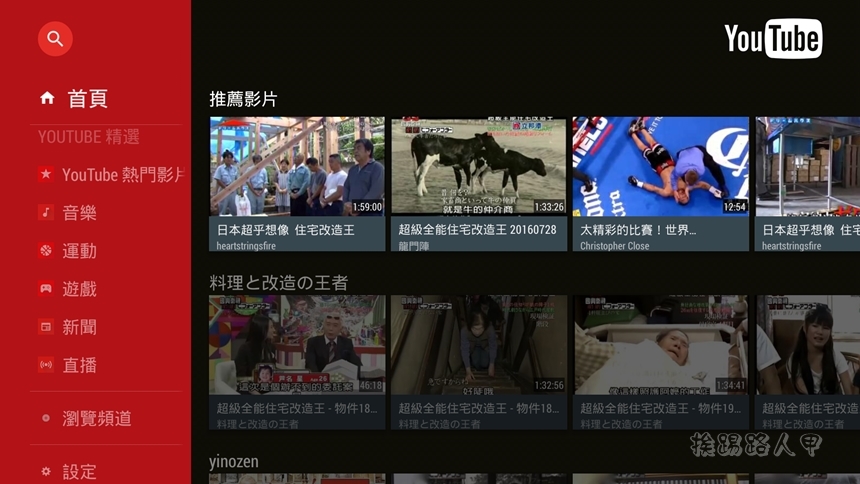Screen dimensions: 860x484
Task: Go to 首頁 home
Action: pos(86,98)
